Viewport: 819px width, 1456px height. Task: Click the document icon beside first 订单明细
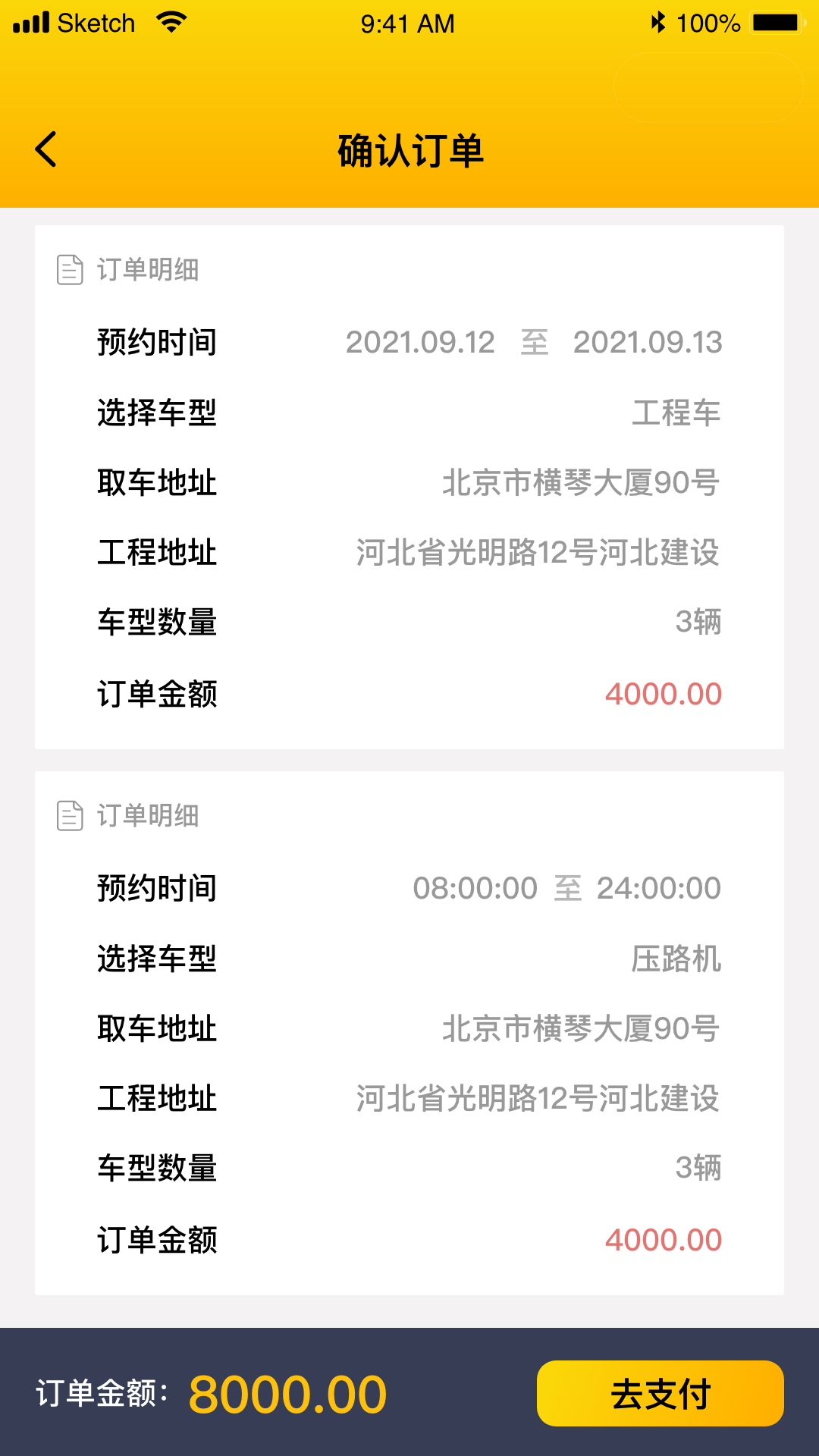click(70, 270)
